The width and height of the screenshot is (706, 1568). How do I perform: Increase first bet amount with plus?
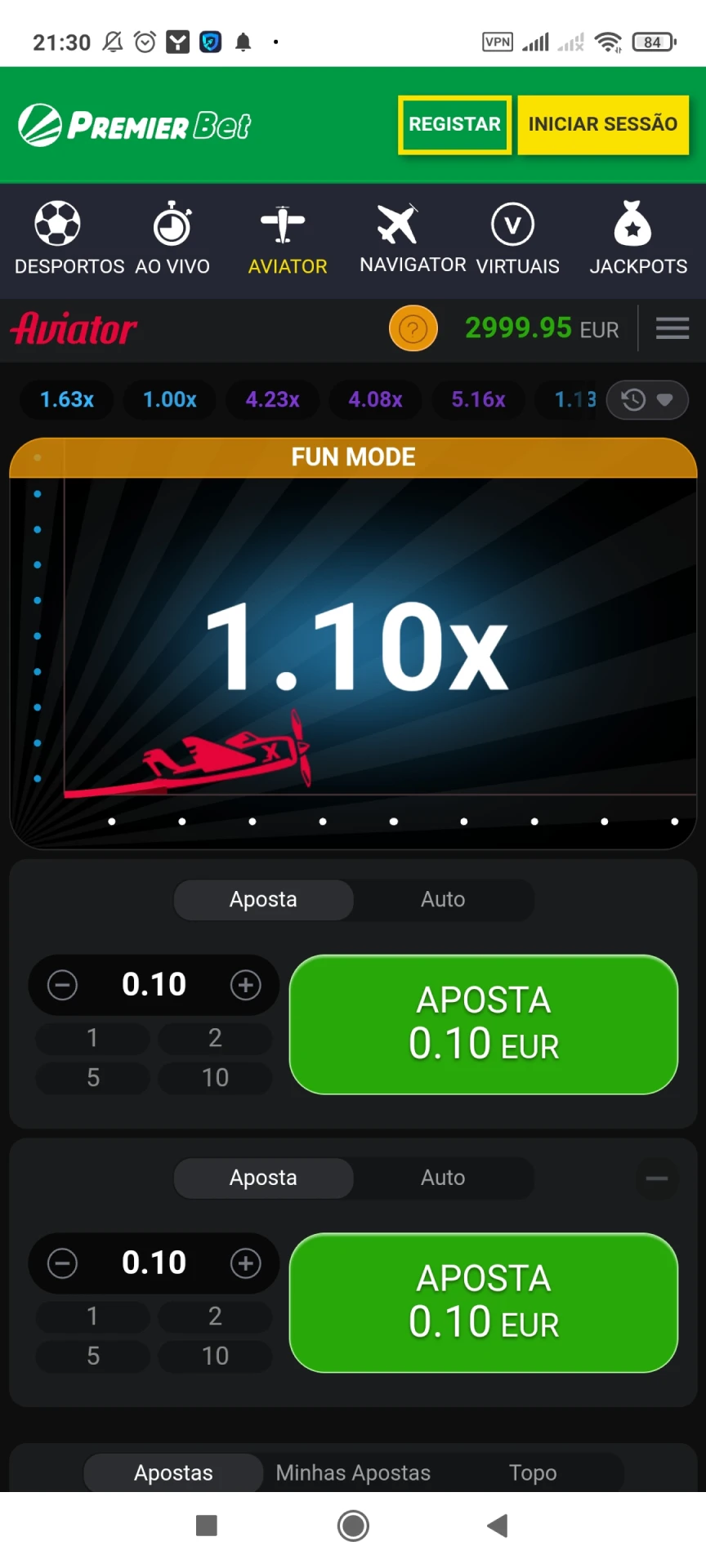click(x=245, y=985)
